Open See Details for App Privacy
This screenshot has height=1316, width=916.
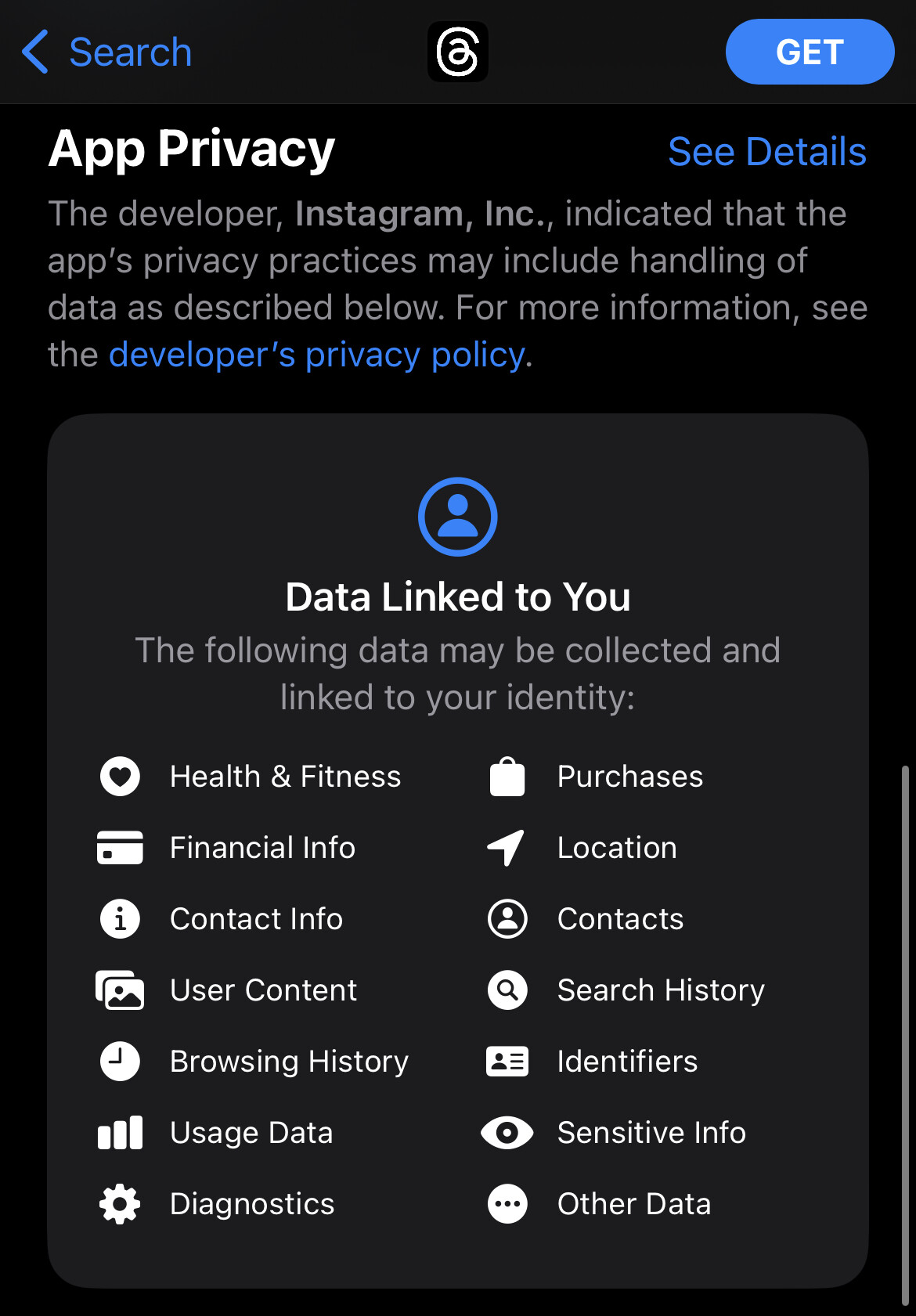coord(766,151)
